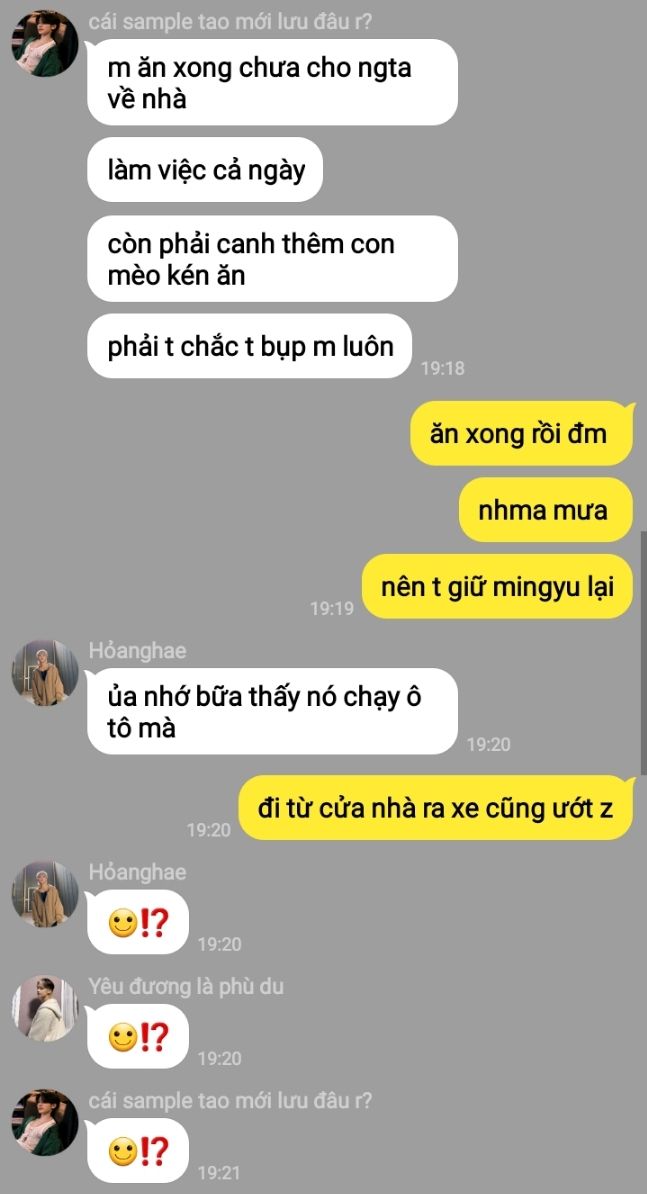The image size is (647, 1194).
Task: Open avatar next to the 19:21 emoji message
Action: (x=45, y=1122)
